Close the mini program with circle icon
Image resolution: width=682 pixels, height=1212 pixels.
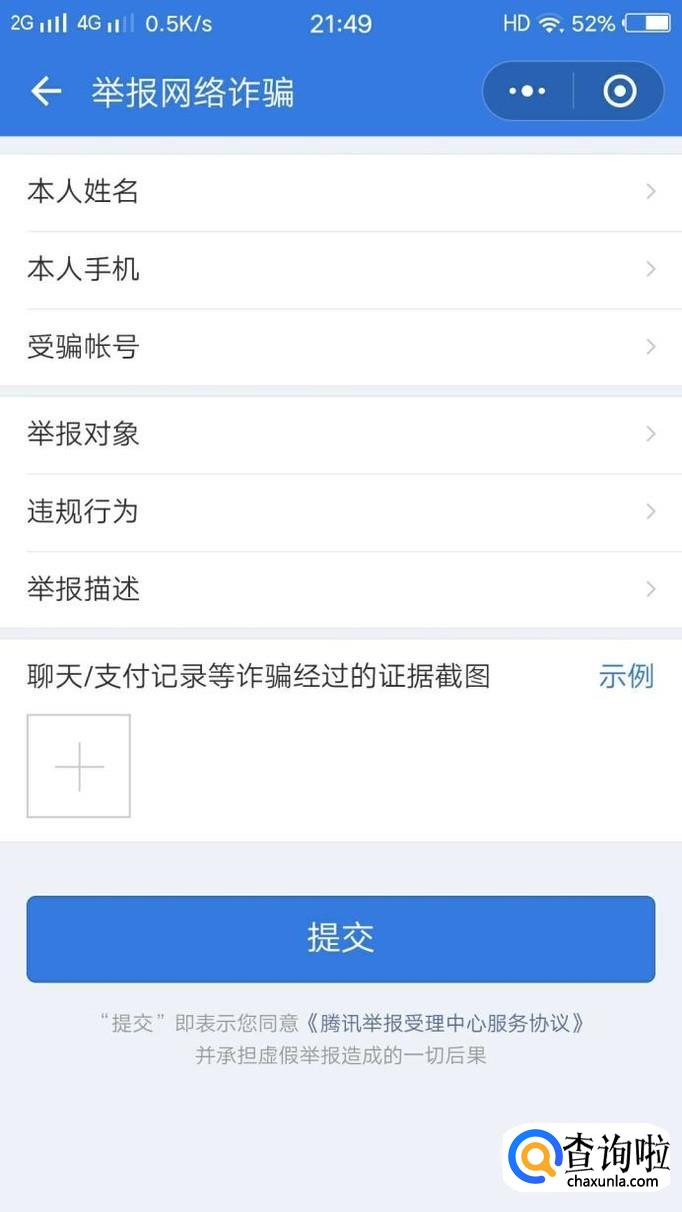(620, 92)
